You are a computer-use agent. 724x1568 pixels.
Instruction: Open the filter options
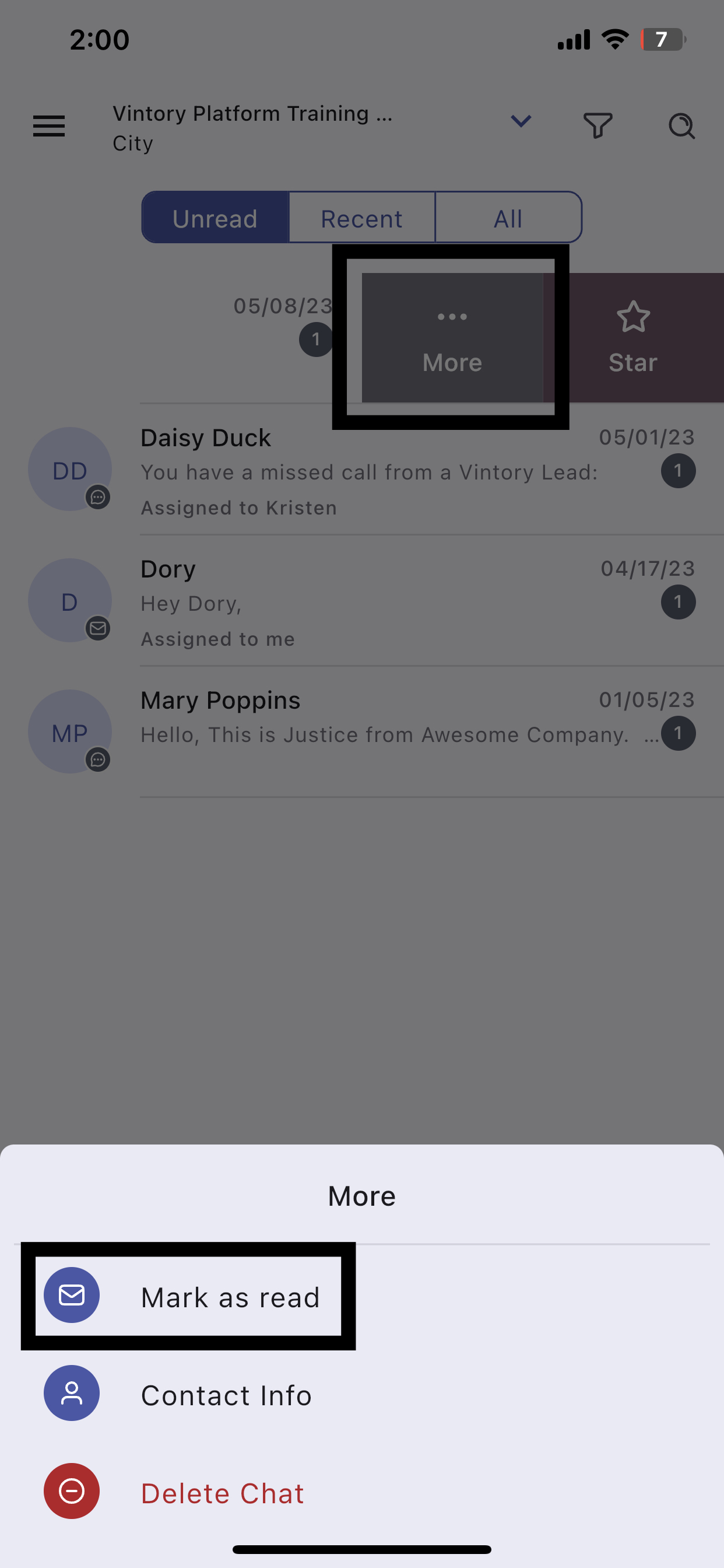tap(598, 126)
